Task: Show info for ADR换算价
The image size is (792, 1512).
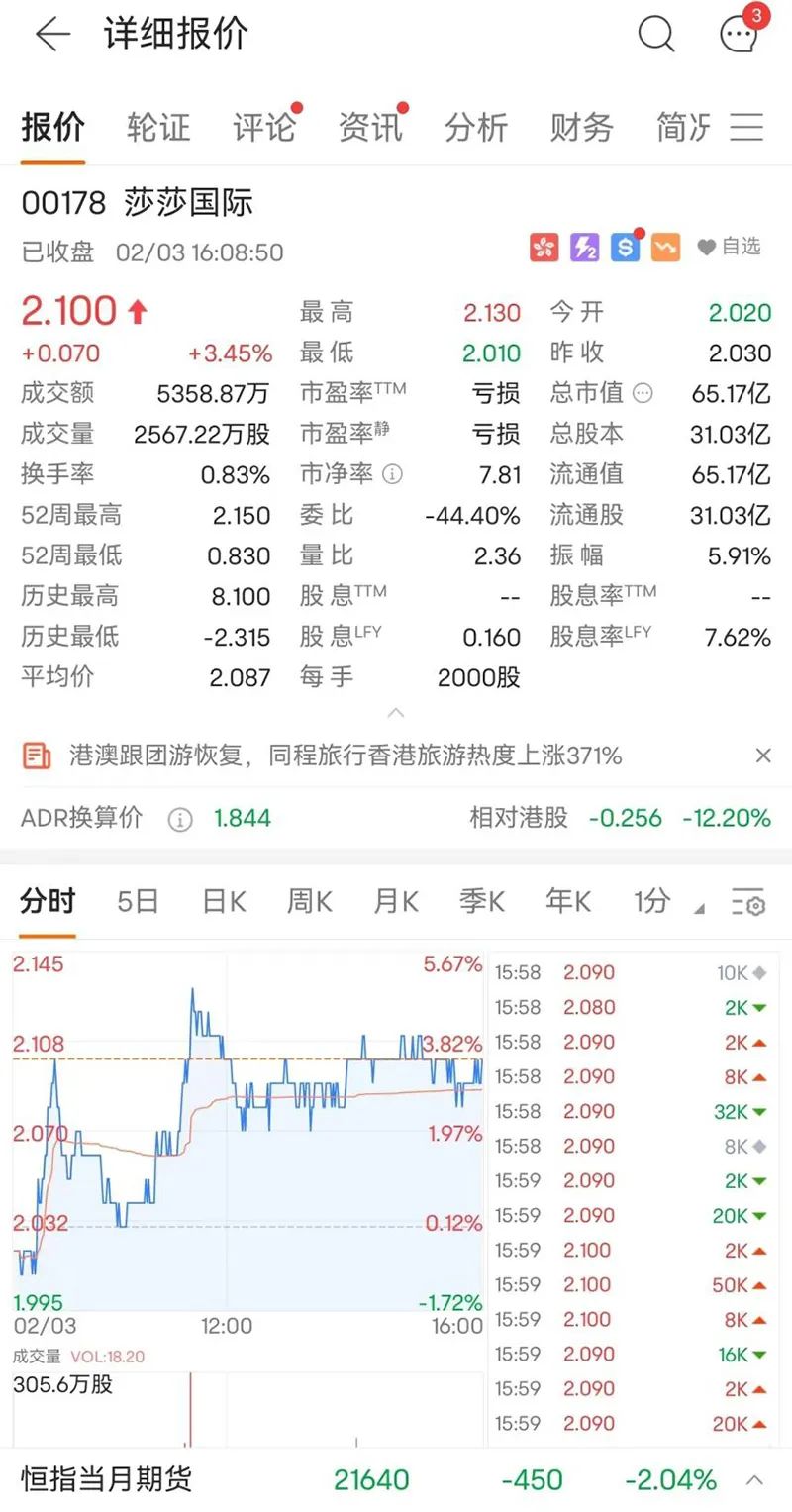Action: [179, 819]
